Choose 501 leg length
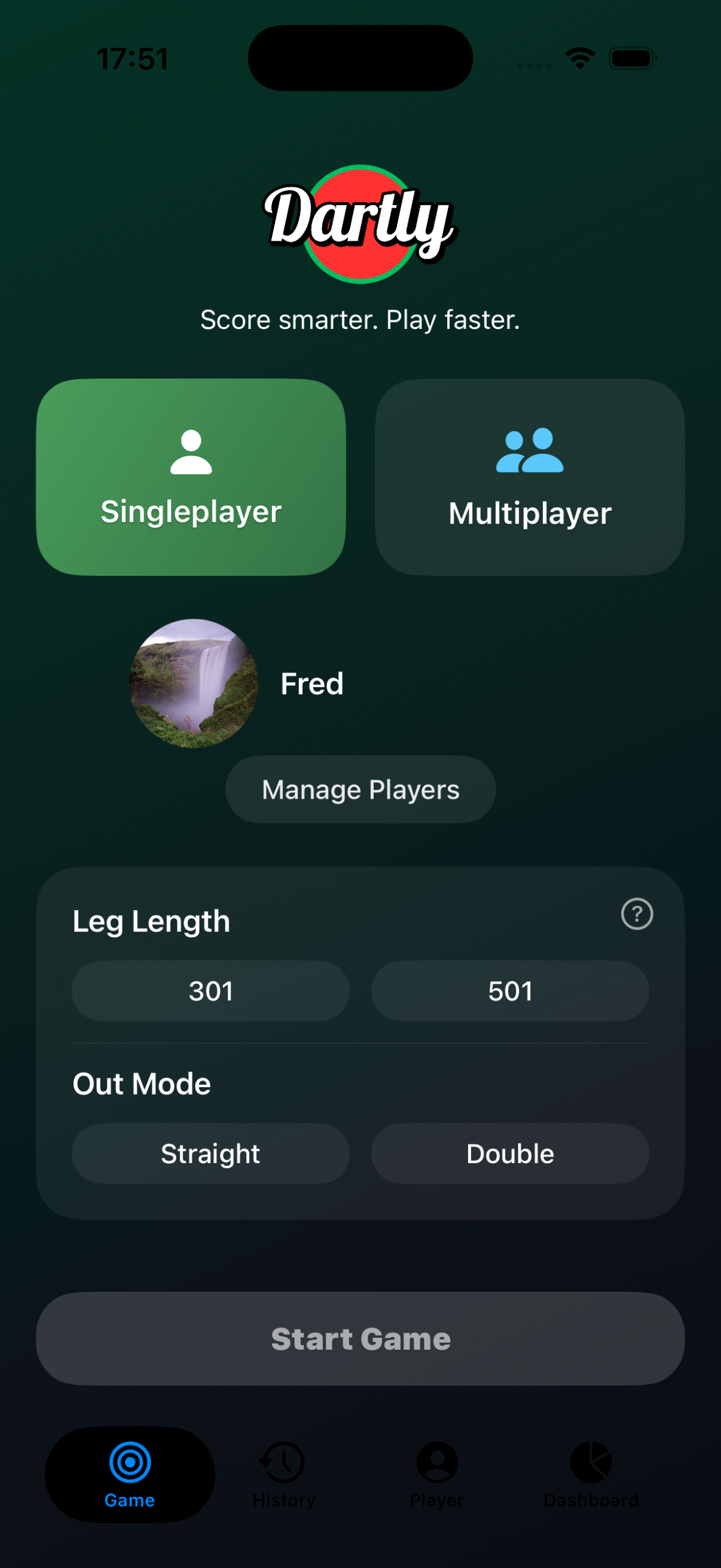This screenshot has width=721, height=1568. (x=510, y=990)
